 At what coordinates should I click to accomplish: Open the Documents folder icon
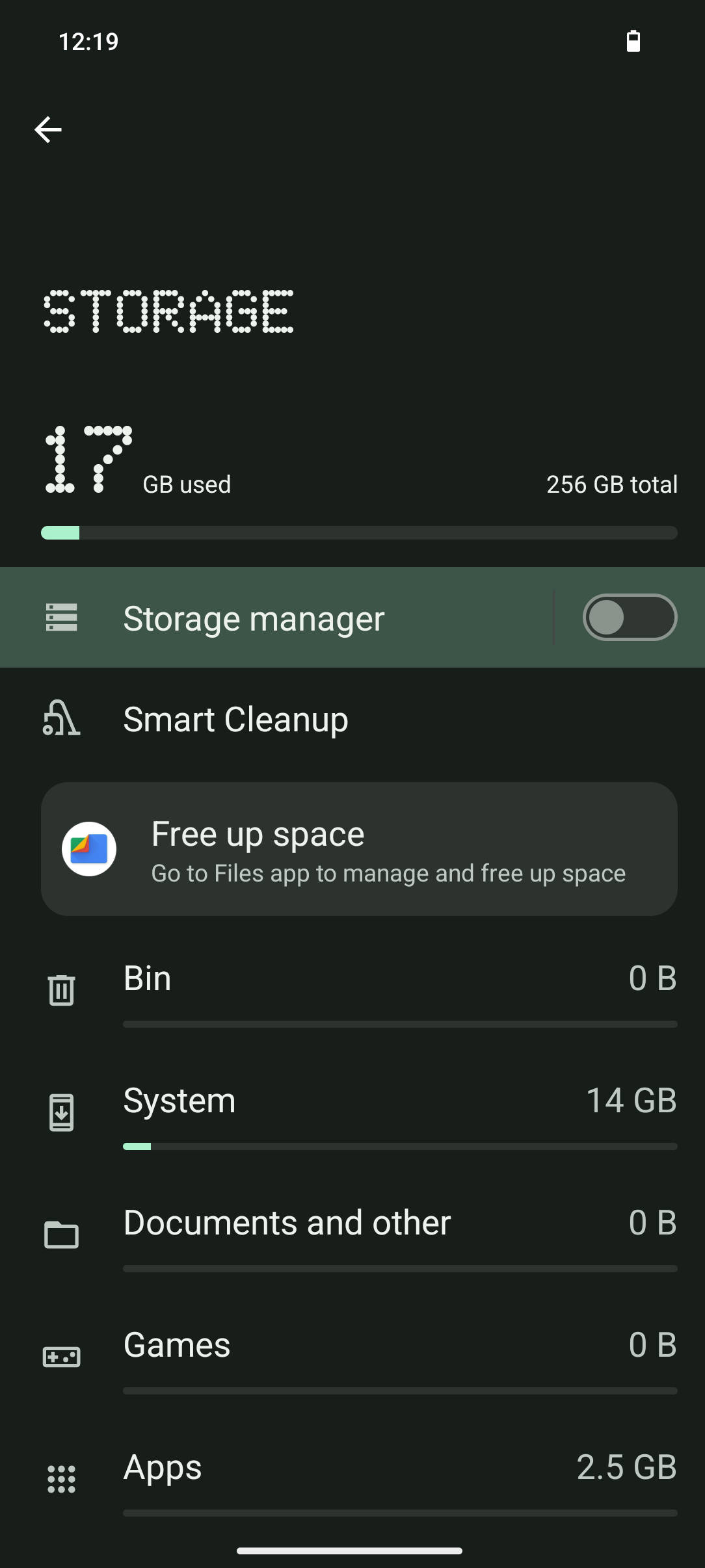(62, 1234)
